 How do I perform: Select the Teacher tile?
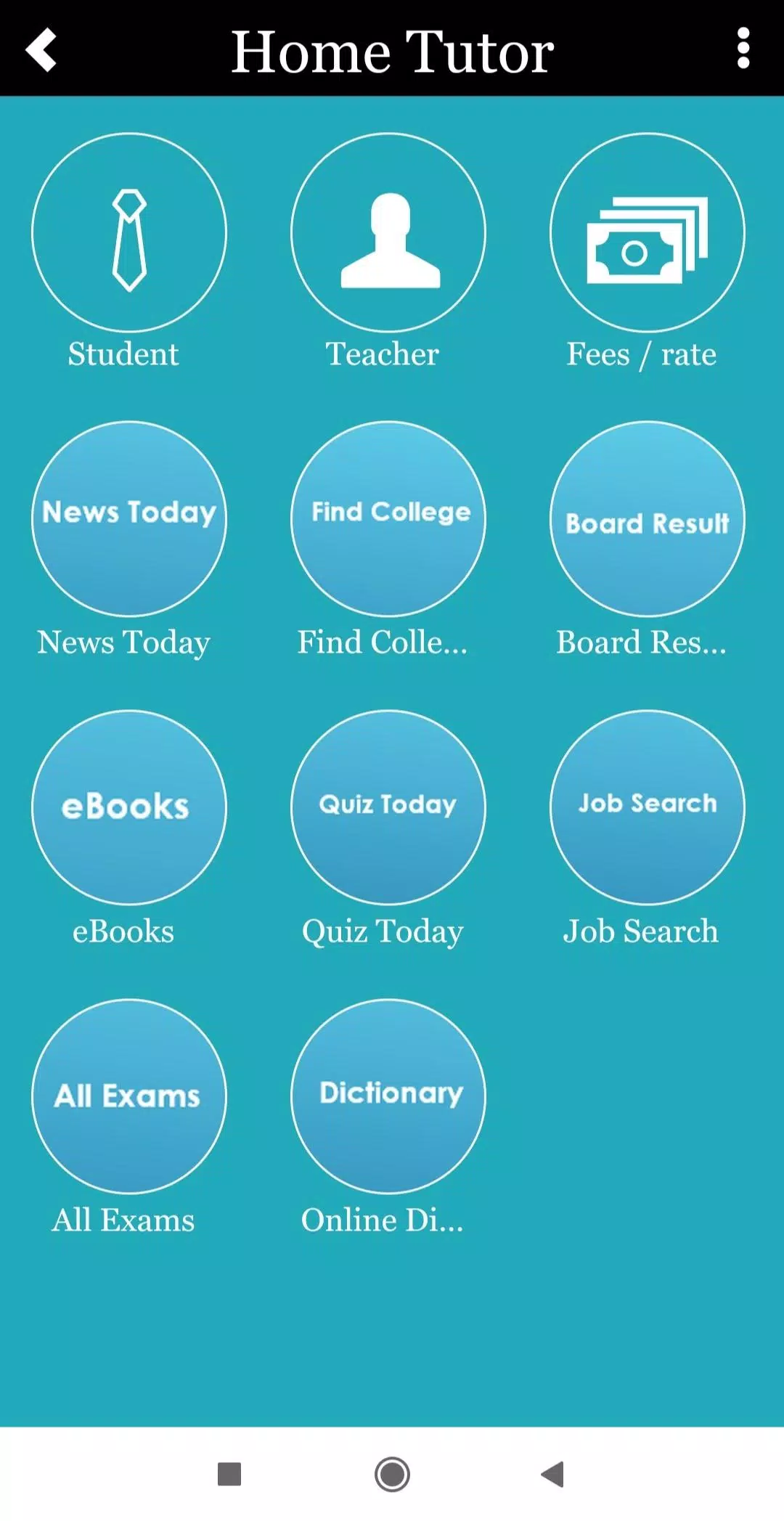(388, 233)
